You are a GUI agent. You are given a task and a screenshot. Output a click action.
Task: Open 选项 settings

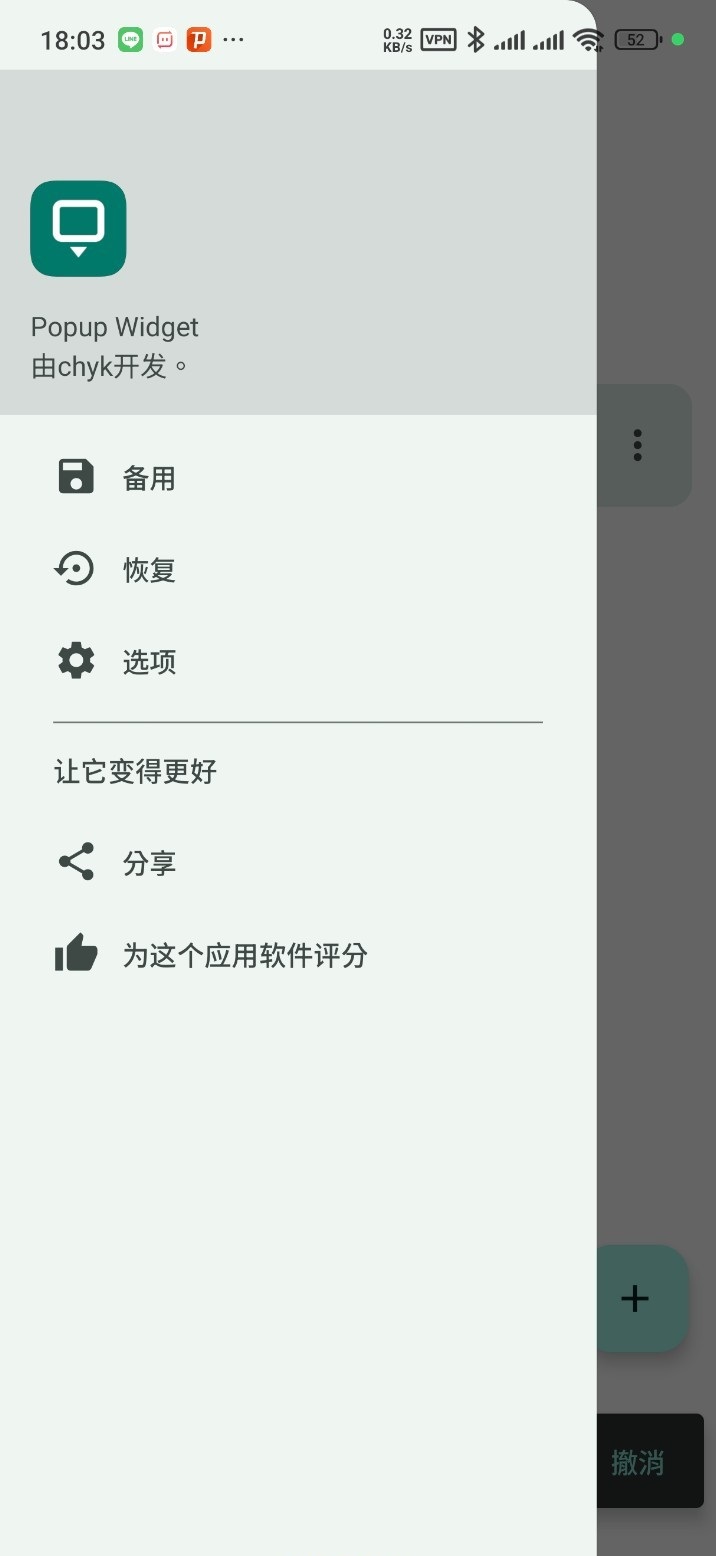(x=149, y=662)
